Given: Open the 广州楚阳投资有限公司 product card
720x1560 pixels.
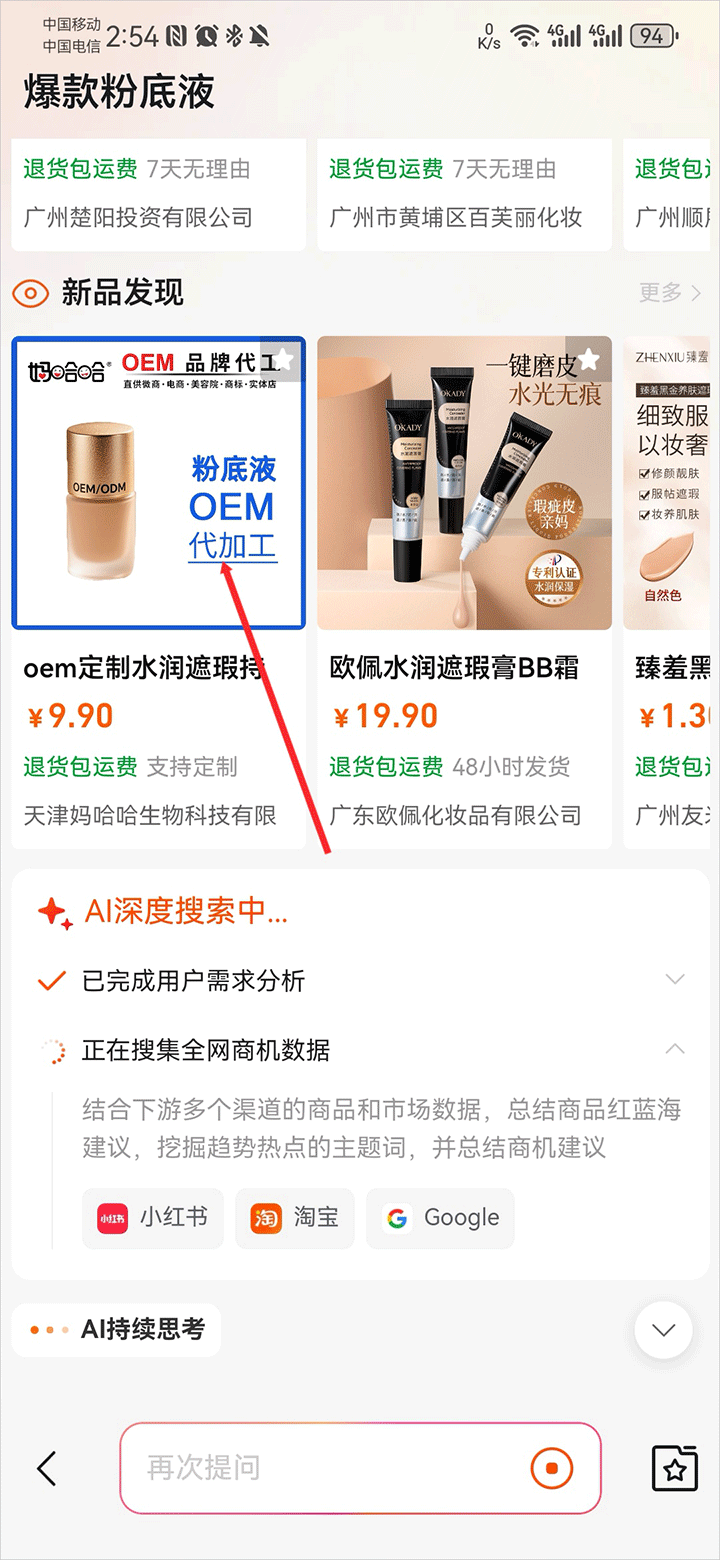Looking at the screenshot, I should (x=158, y=195).
